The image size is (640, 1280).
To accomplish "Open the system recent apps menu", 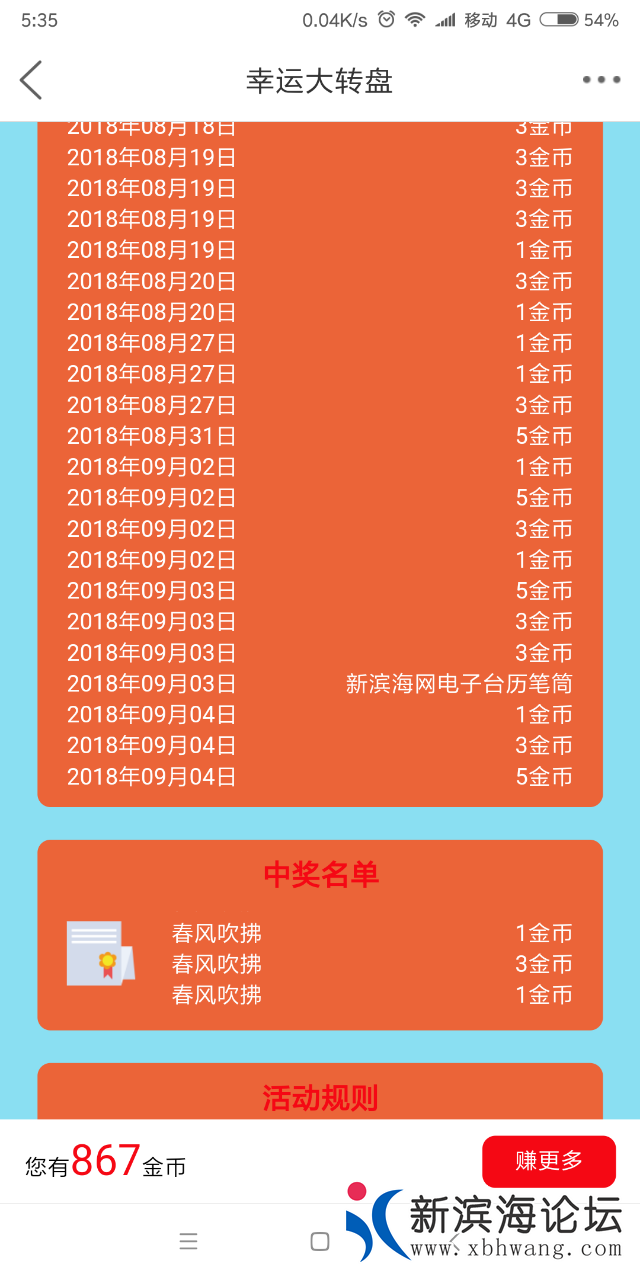I will click(188, 1241).
